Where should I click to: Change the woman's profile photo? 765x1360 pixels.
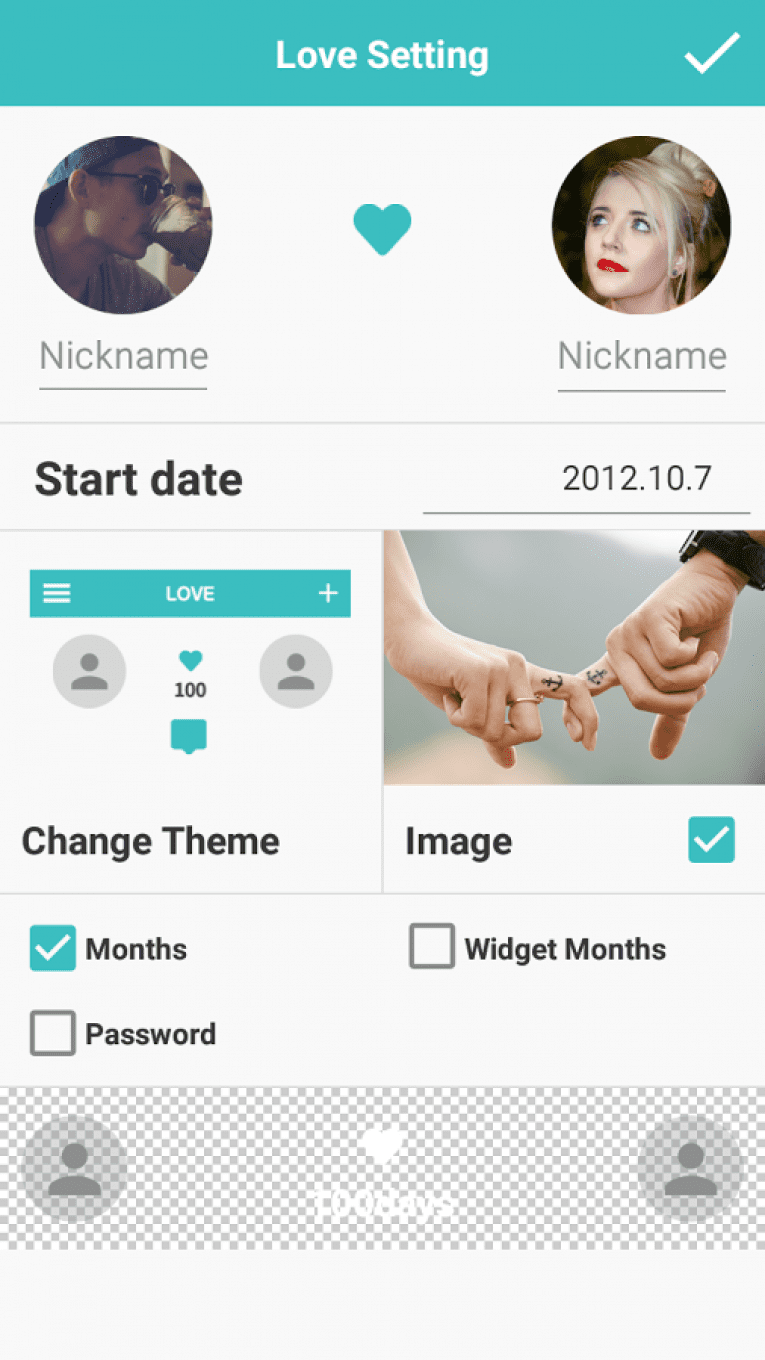point(641,225)
